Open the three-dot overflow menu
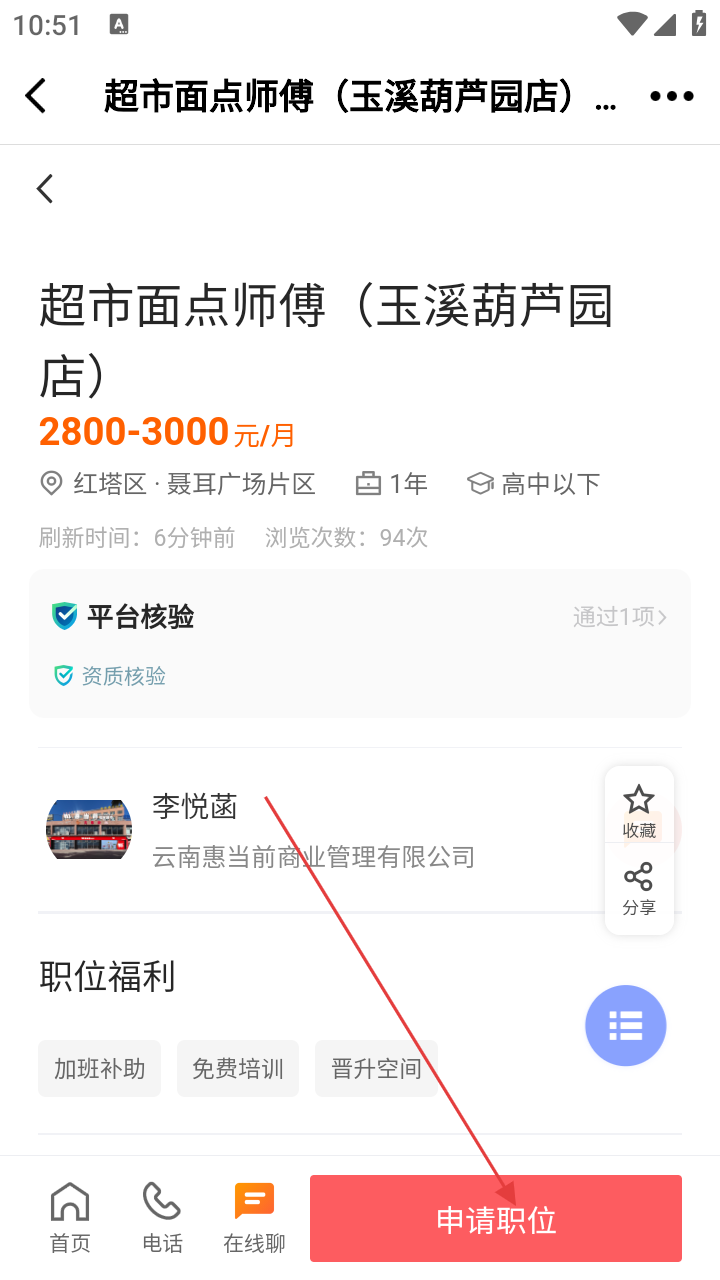The image size is (720, 1280). pos(671,96)
